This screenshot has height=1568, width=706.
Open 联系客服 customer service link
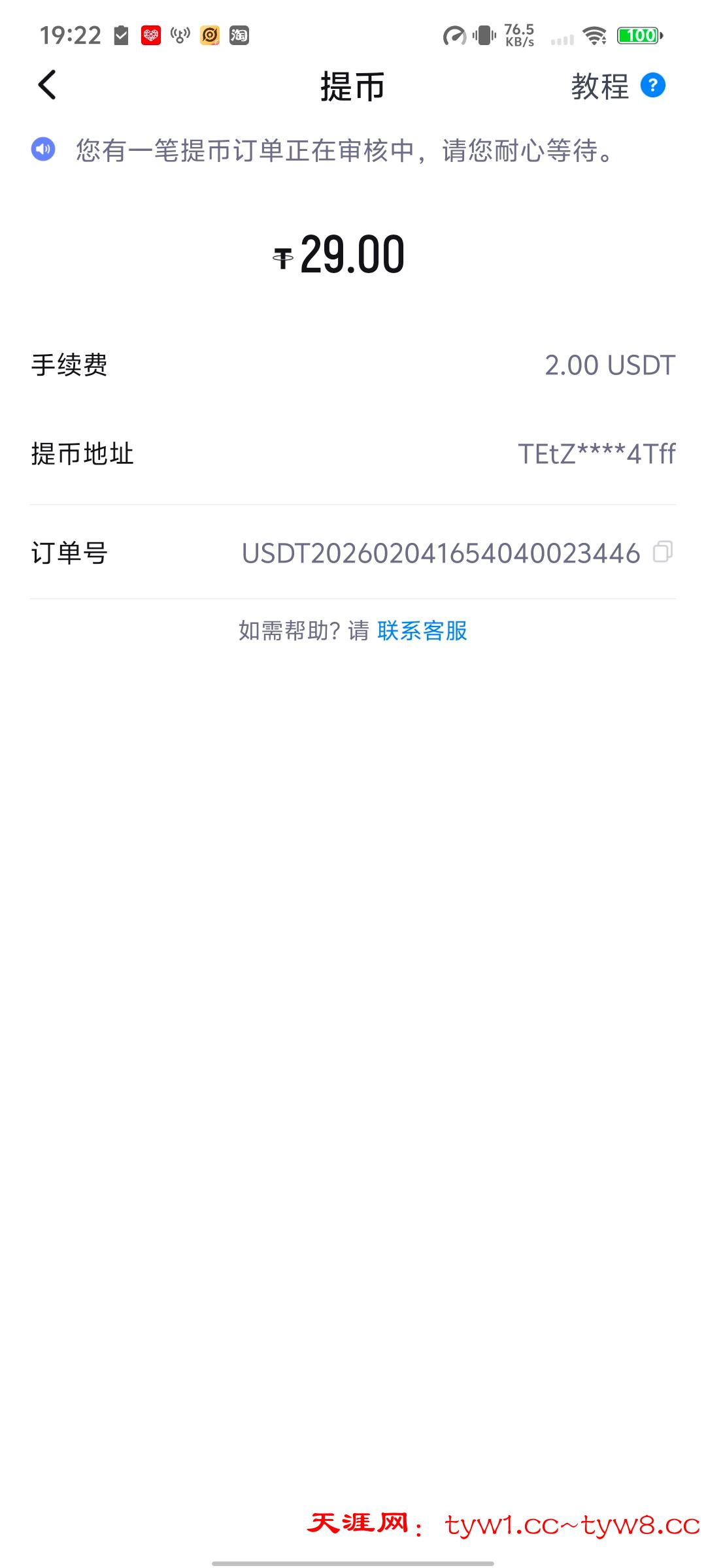point(422,630)
